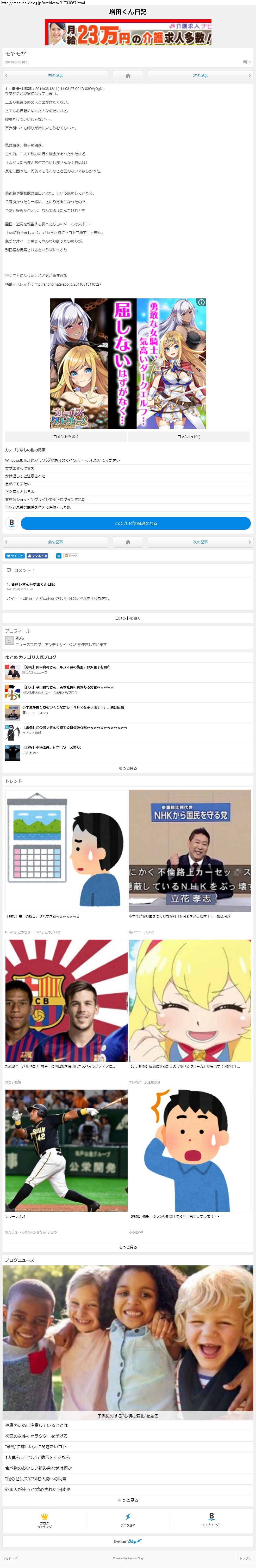Share this post with the ツイート button
This screenshot has width=256, height=1568.
pyautogui.click(x=15, y=556)
